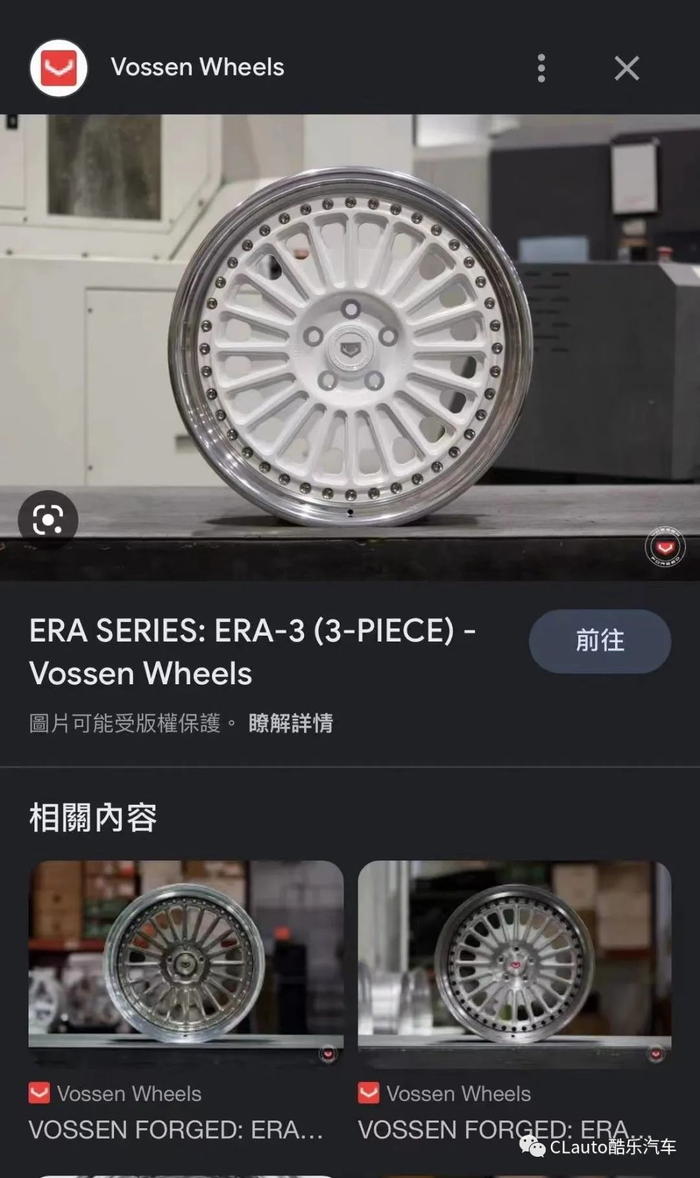
Task: Open the three-dot overflow menu
Action: tap(541, 68)
